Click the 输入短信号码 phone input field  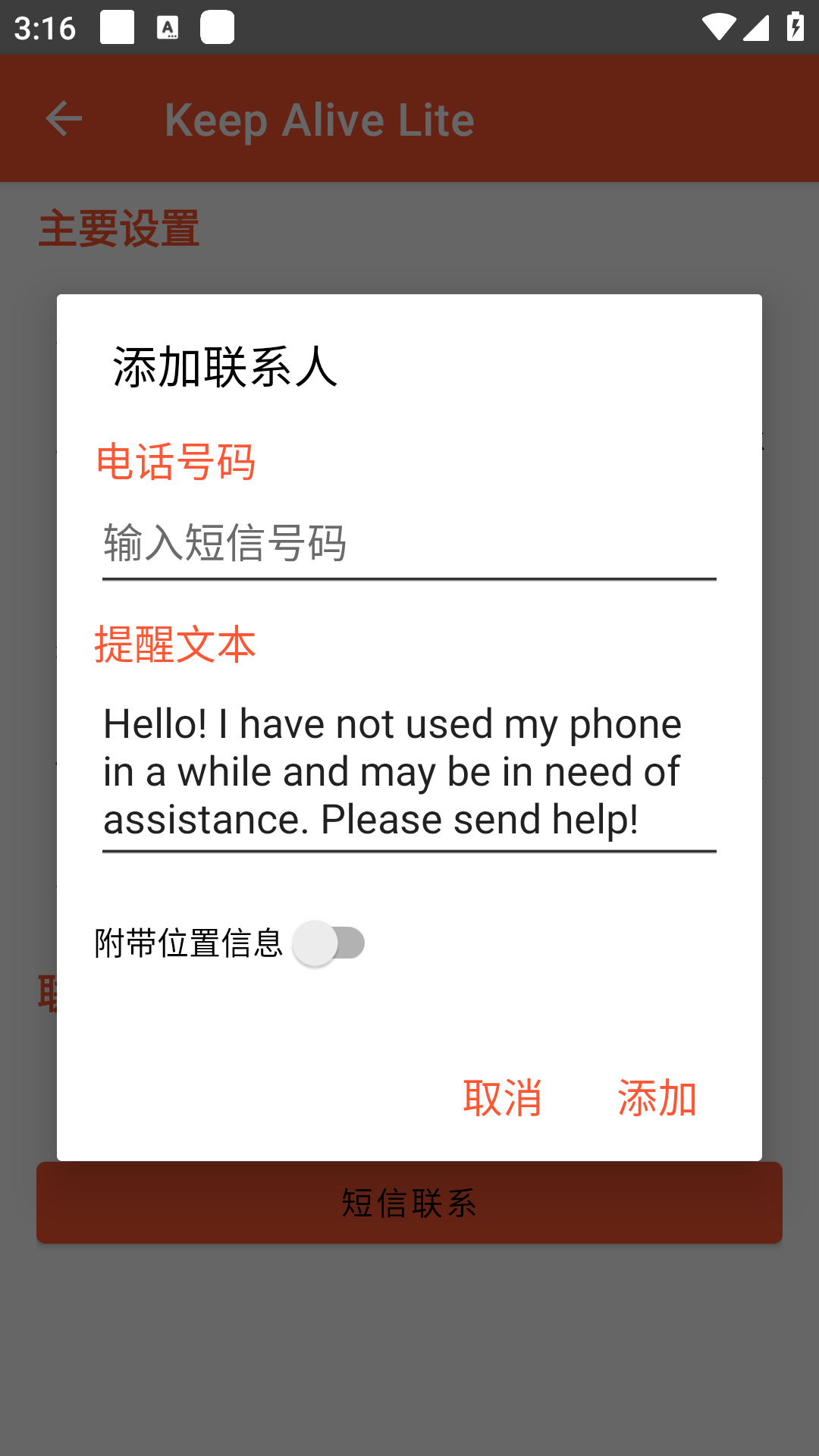pyautogui.click(x=409, y=542)
